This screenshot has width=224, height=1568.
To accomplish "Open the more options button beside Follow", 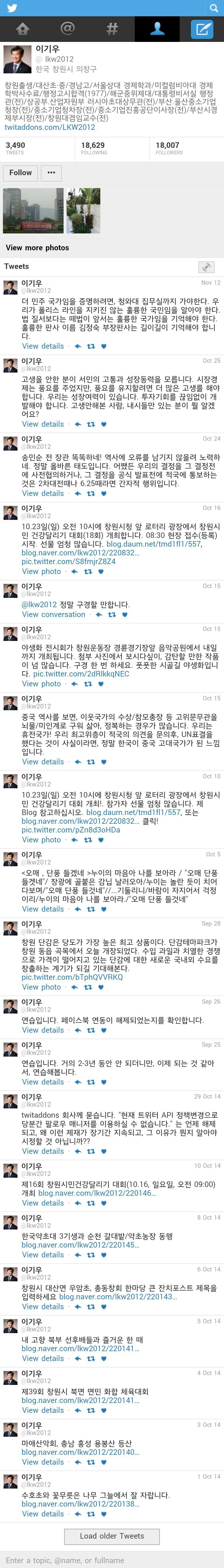I will point(51,173).
